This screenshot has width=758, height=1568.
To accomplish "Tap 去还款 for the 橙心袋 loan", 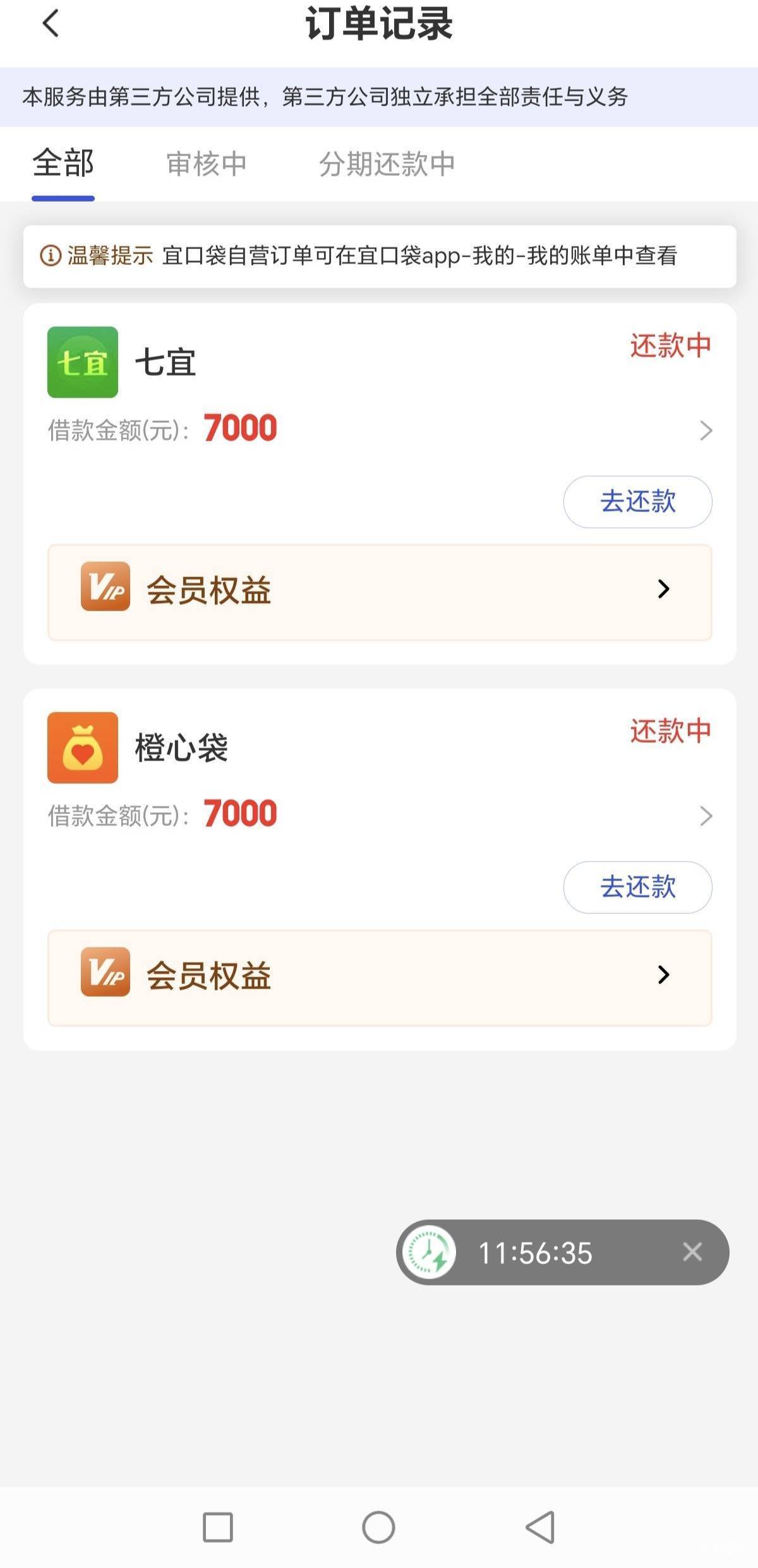I will tap(637, 887).
